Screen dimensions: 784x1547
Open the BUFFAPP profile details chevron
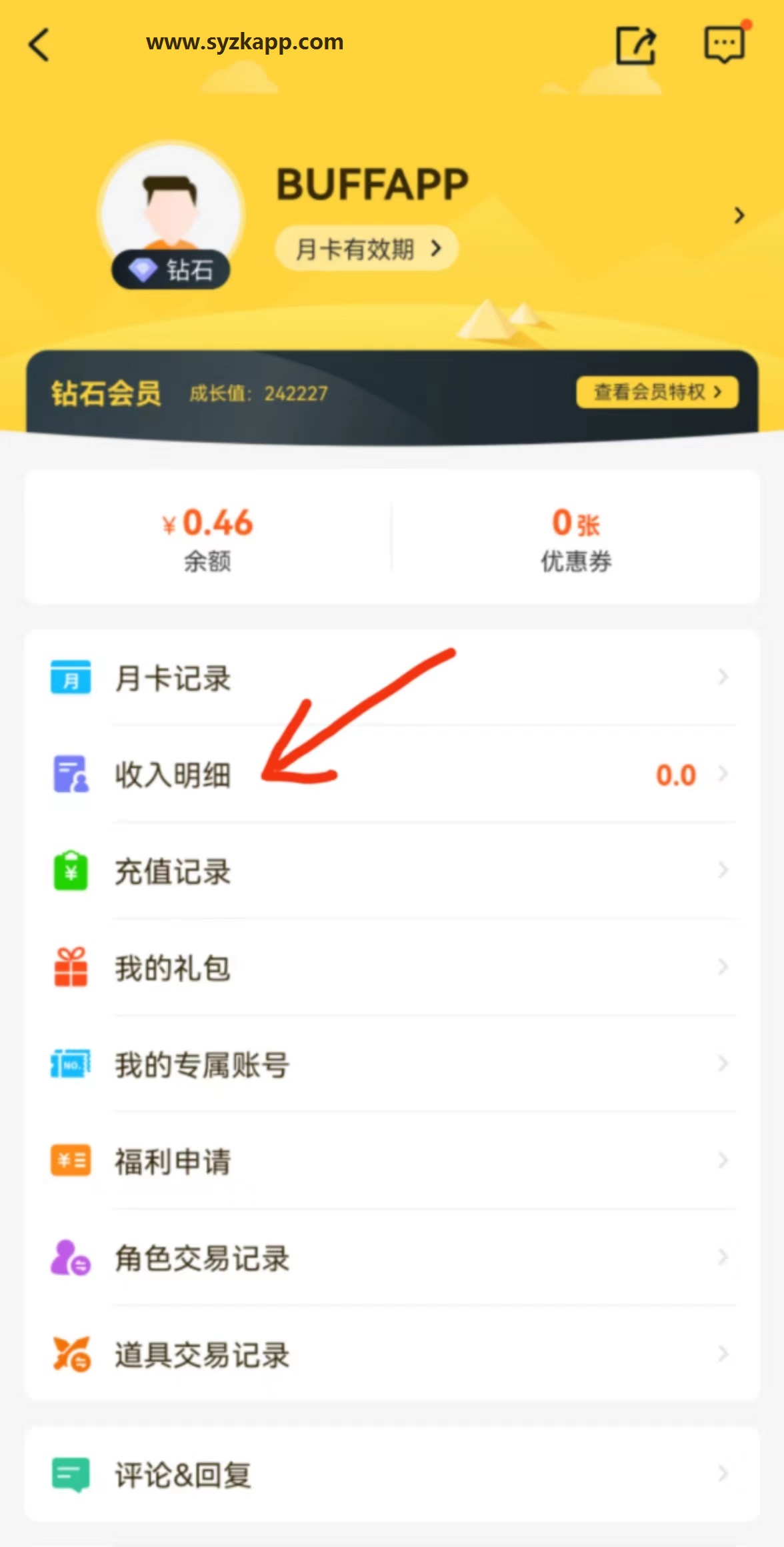tap(739, 215)
